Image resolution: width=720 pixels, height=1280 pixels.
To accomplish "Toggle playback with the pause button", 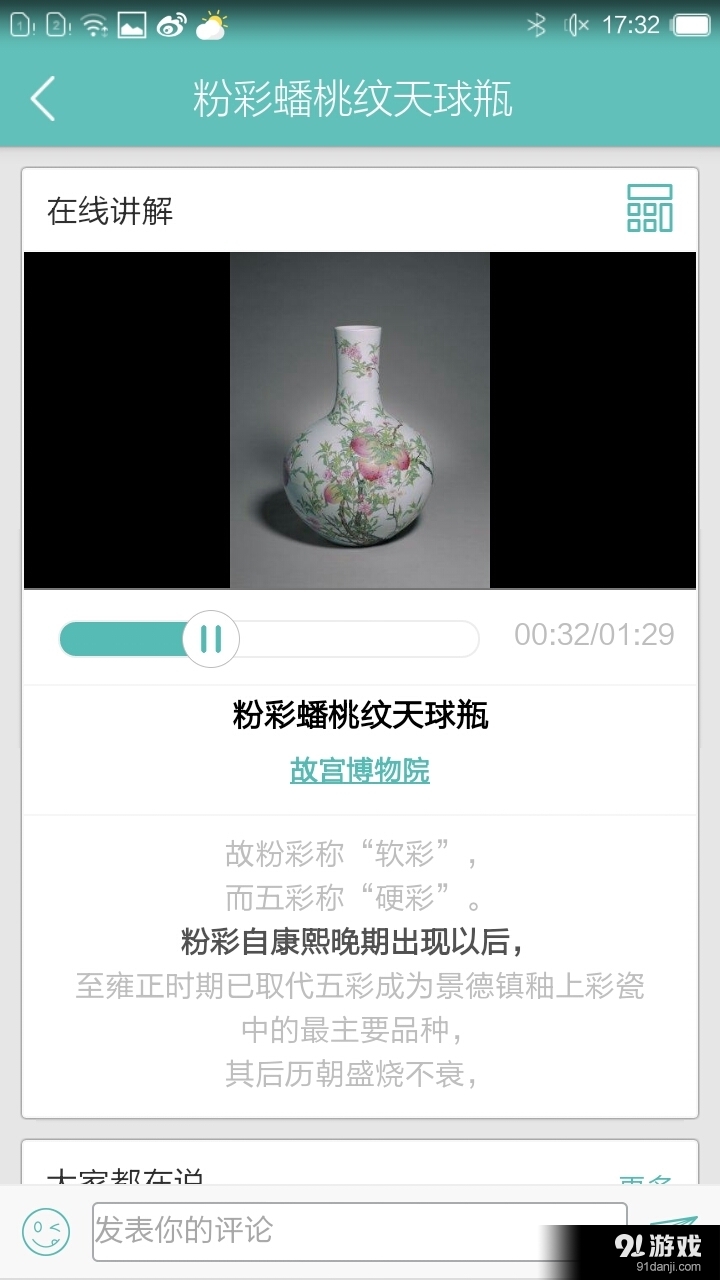I will point(211,638).
